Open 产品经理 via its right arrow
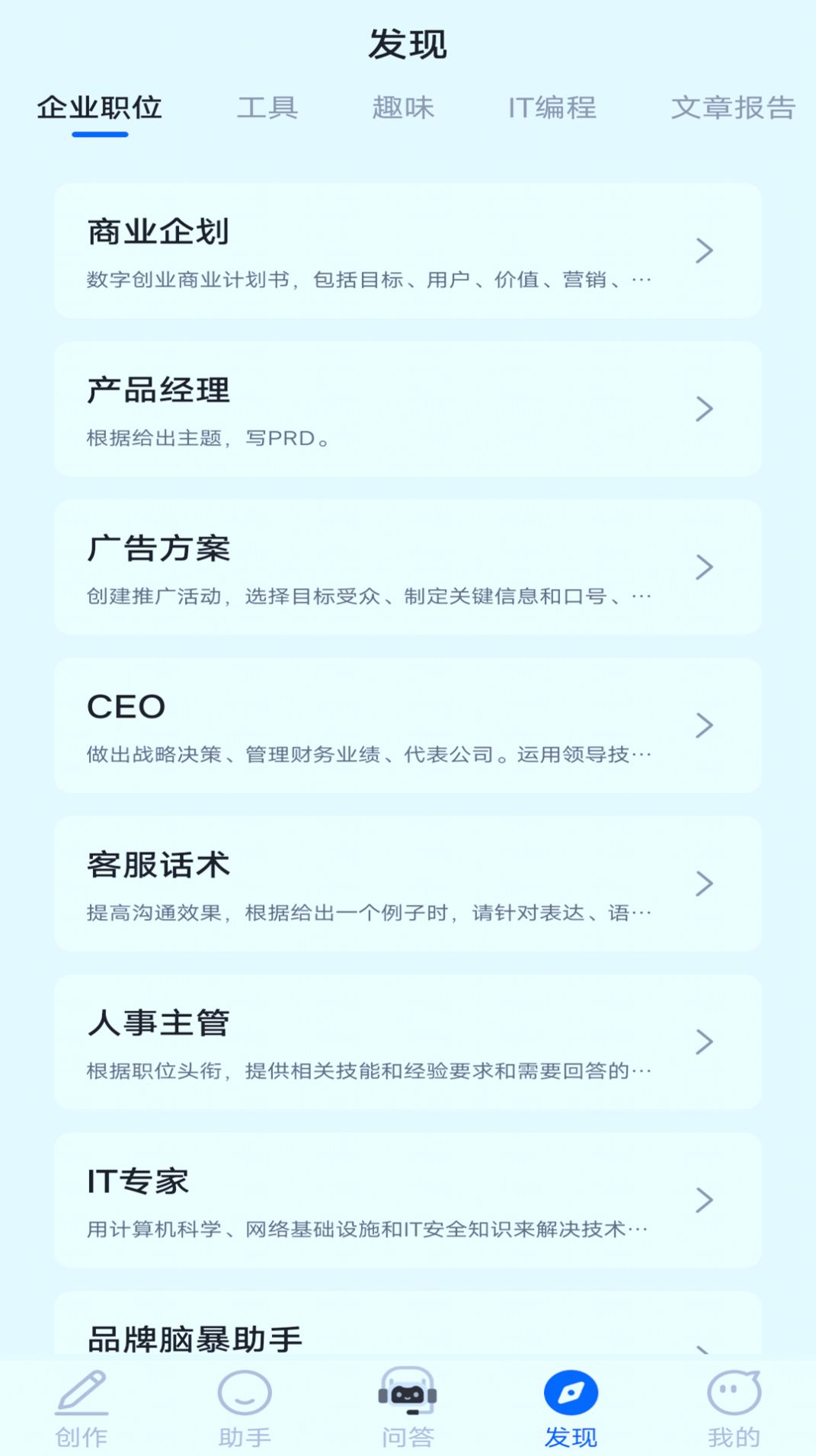This screenshot has width=816, height=1456. [705, 409]
